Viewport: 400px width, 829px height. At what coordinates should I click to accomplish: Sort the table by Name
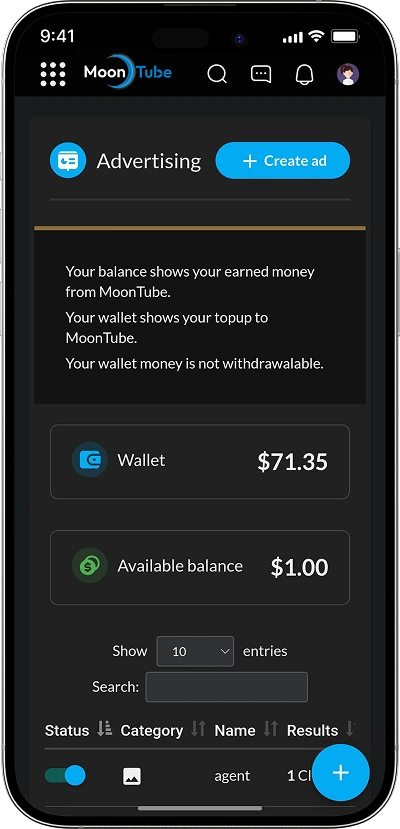pos(246,730)
